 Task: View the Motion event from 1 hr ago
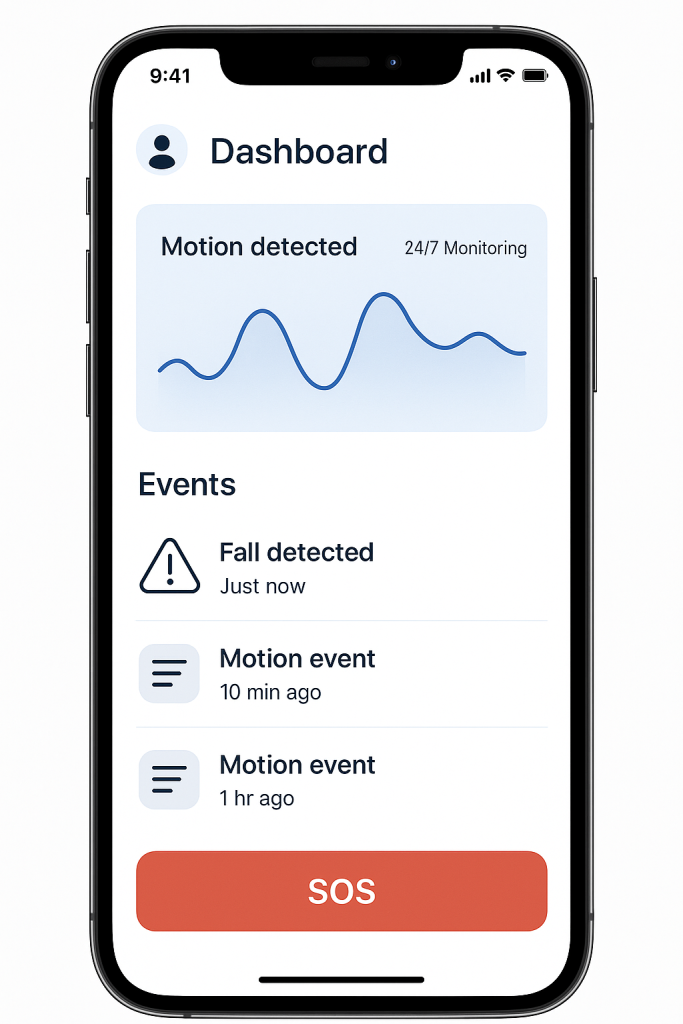(341, 780)
